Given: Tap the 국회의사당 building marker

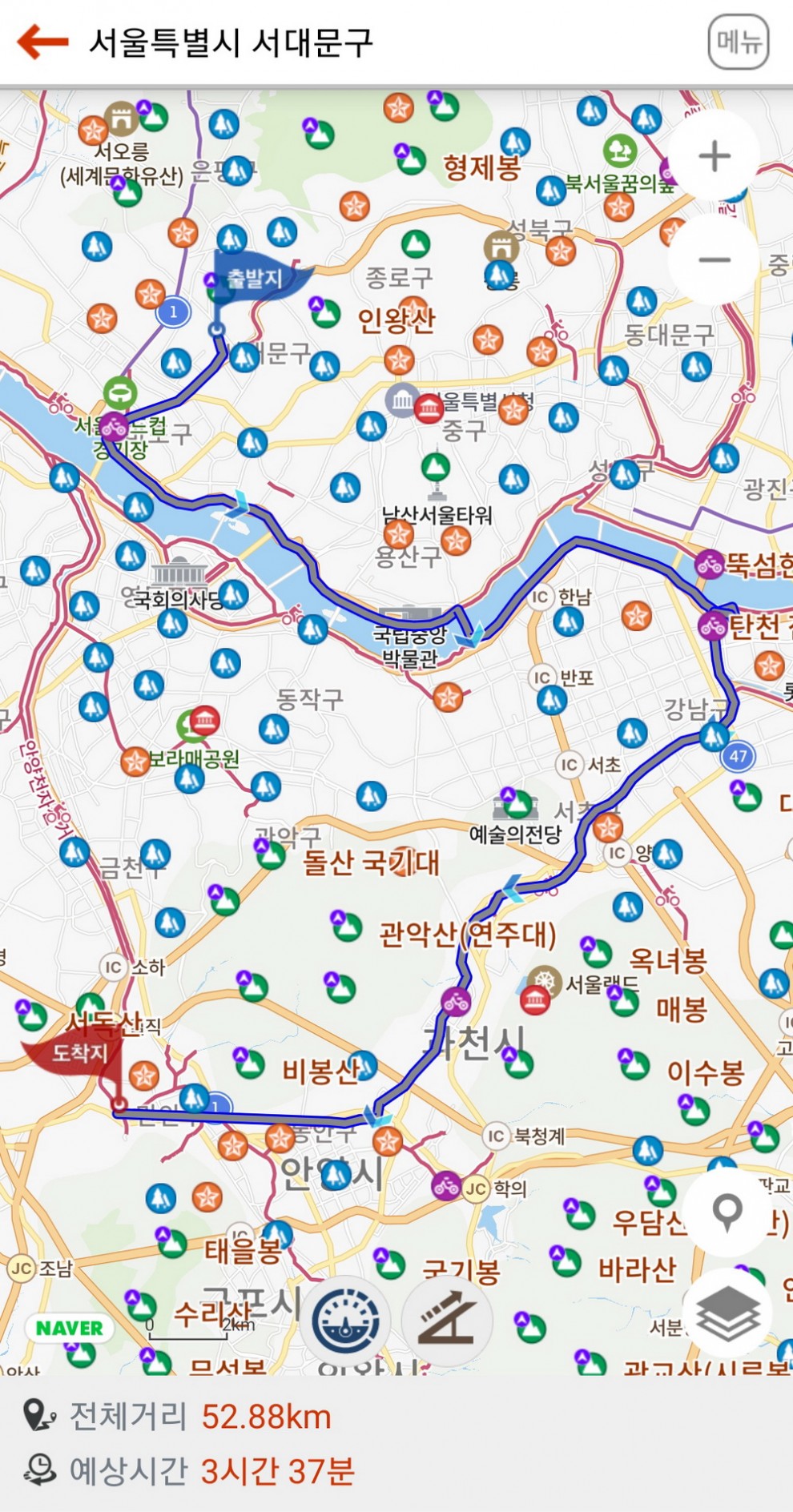Looking at the screenshot, I should (x=179, y=572).
